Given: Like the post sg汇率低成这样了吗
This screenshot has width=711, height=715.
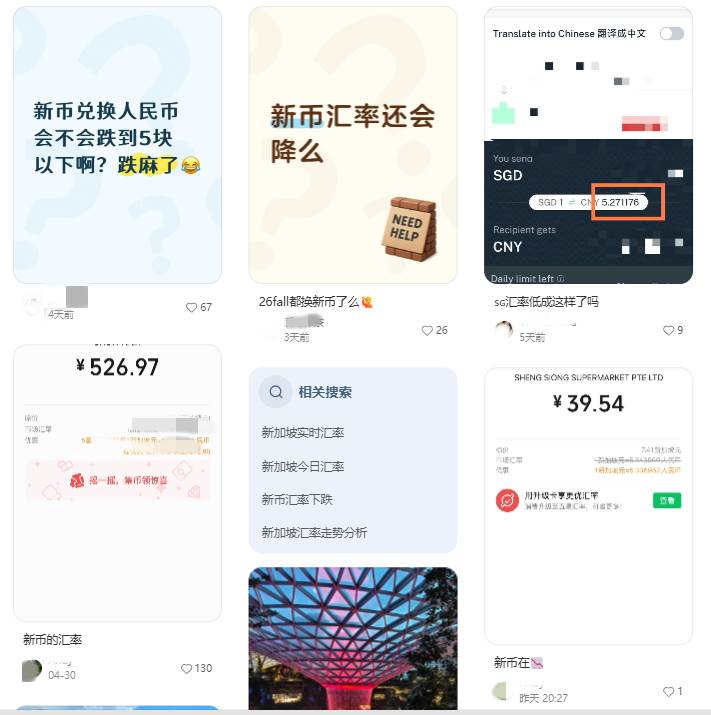Looking at the screenshot, I should point(668,330).
